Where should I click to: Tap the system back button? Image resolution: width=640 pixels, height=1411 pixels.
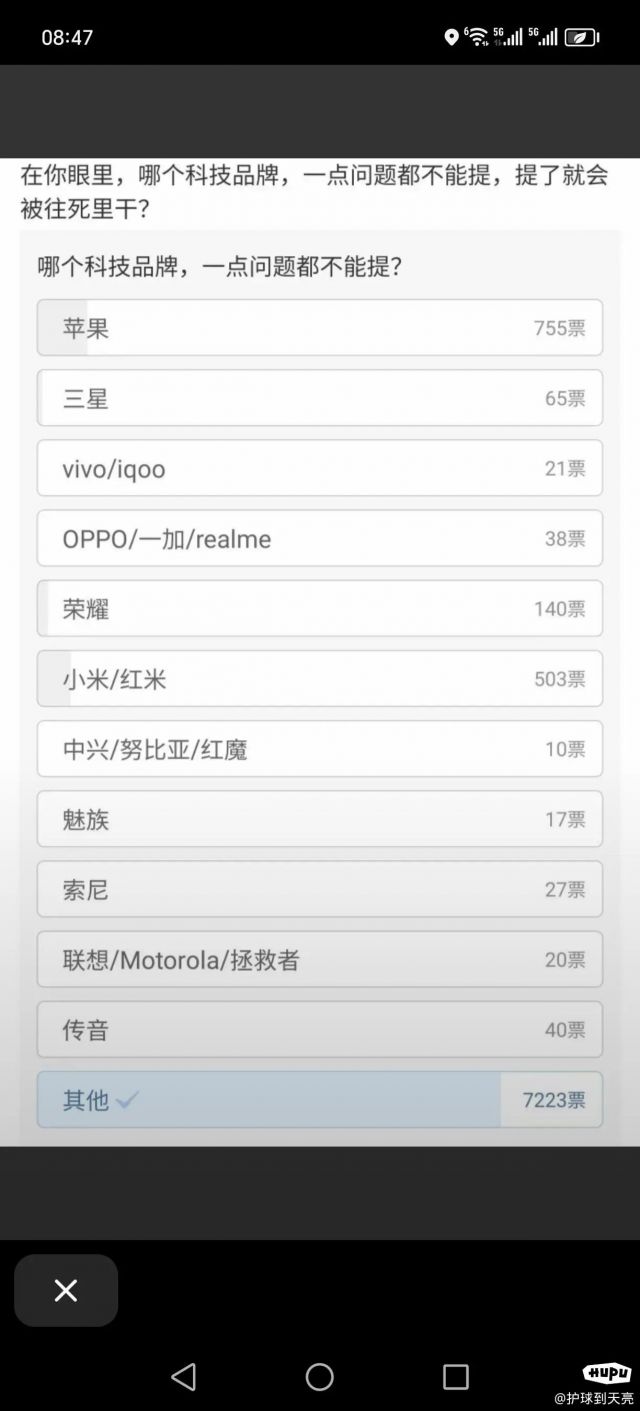point(184,1377)
